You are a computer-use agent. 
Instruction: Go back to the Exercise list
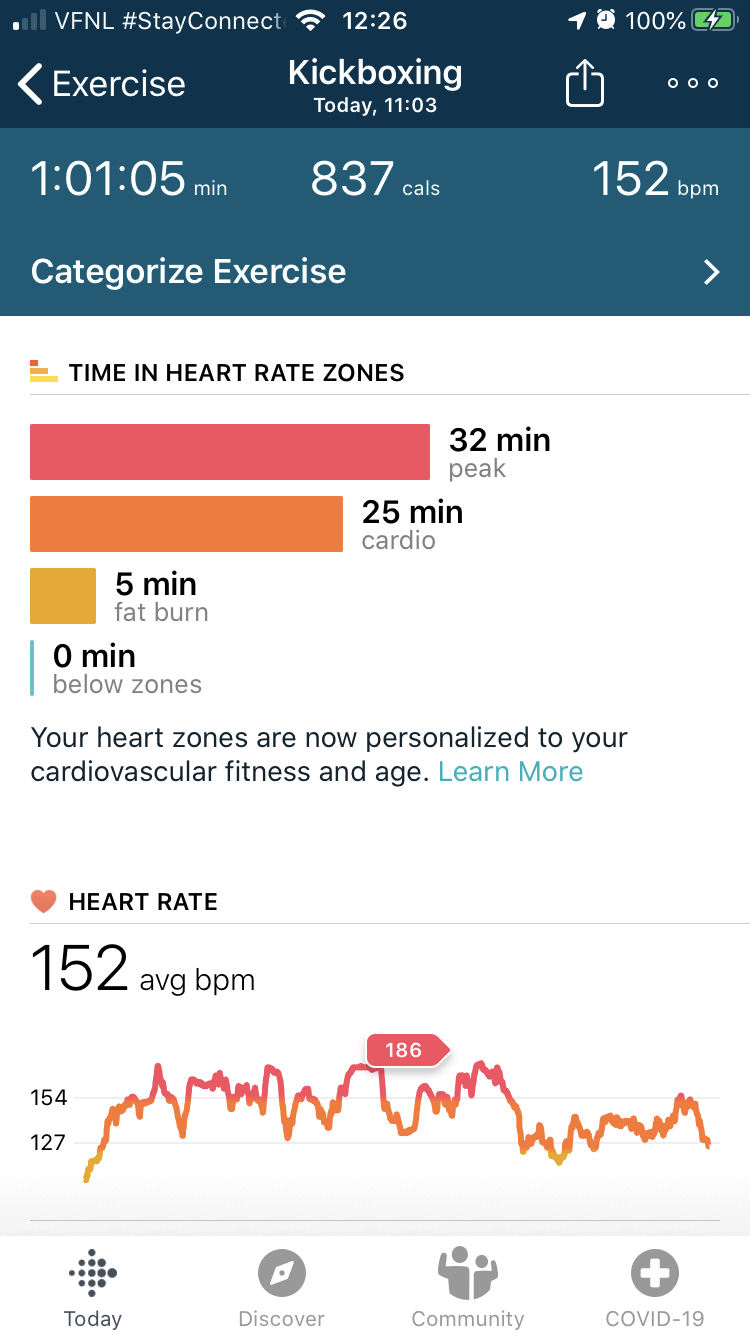click(102, 84)
